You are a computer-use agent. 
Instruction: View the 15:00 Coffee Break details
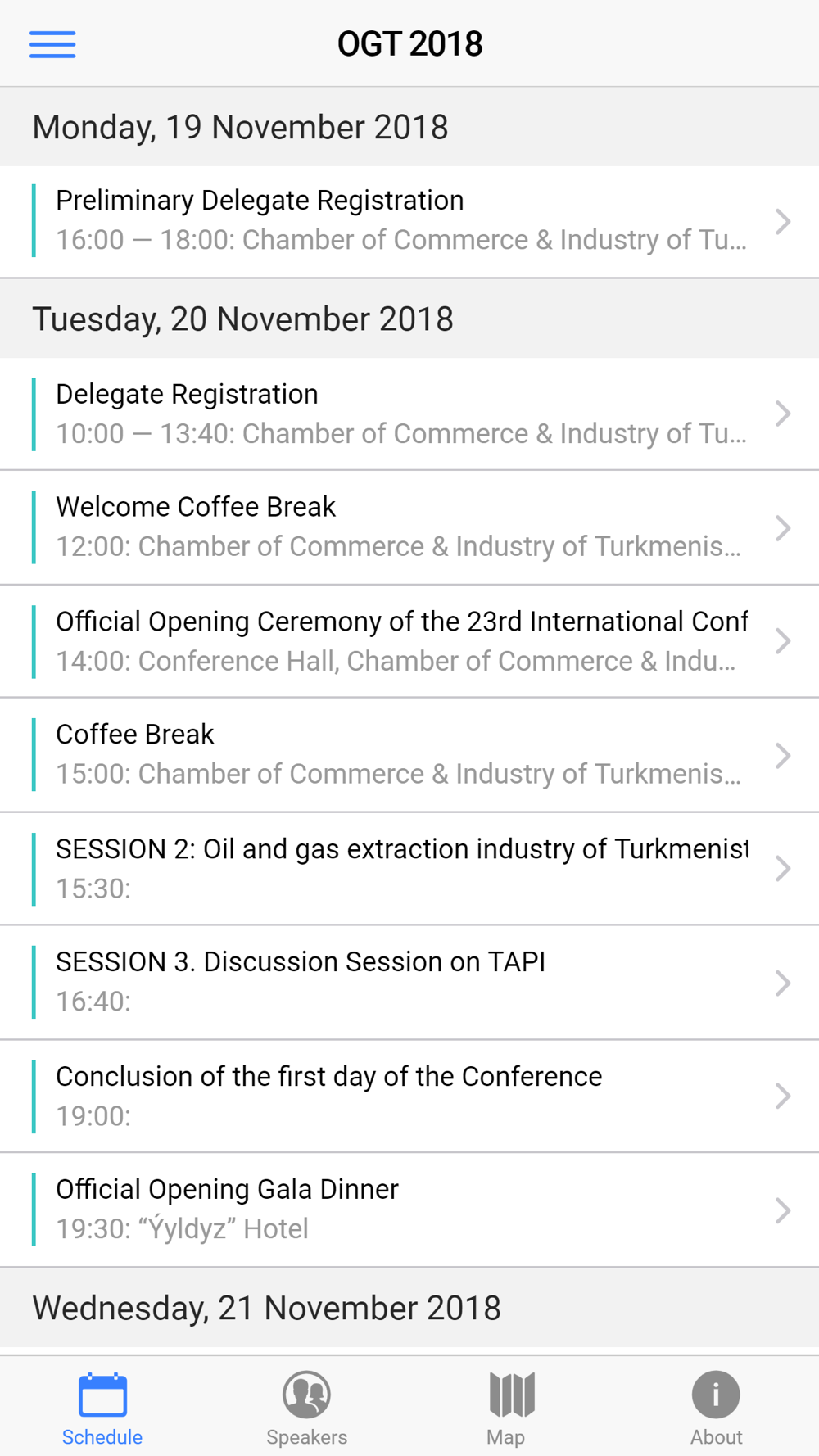[x=401, y=754]
